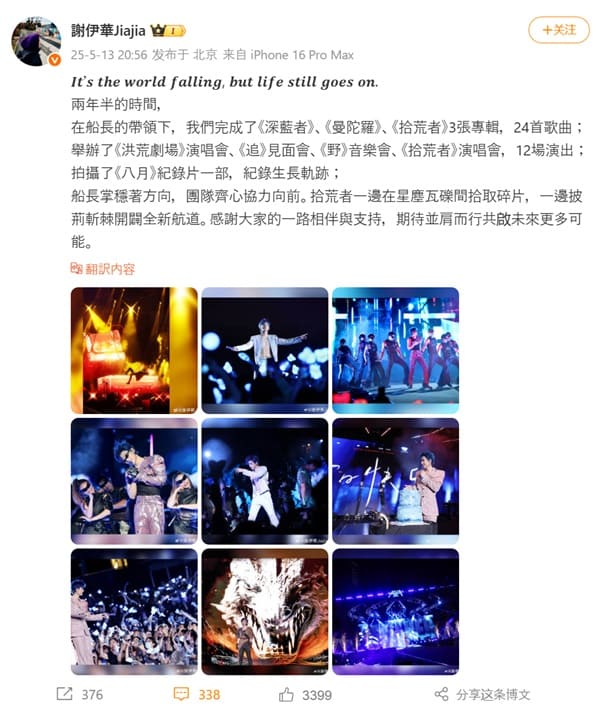Open 謝伊華Jiajia's profile avatar

(36, 41)
